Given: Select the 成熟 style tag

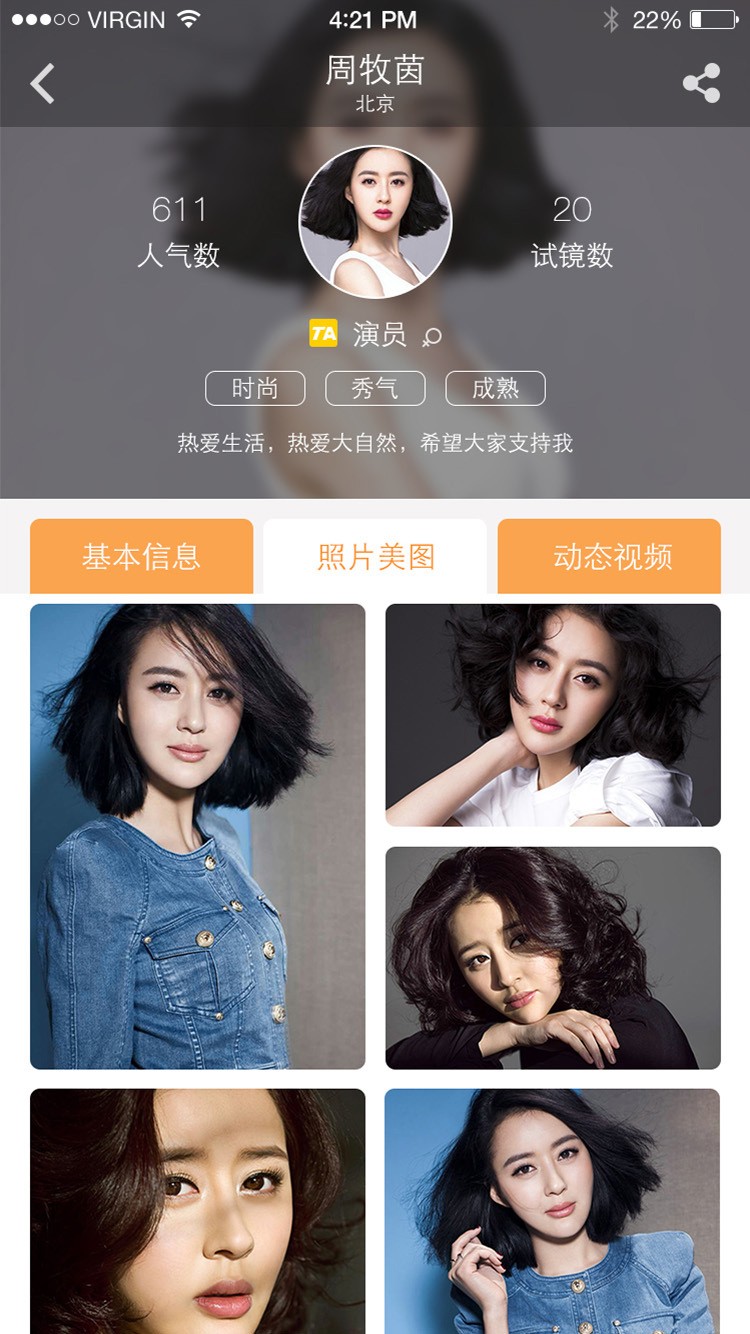Looking at the screenshot, I should click(x=495, y=388).
